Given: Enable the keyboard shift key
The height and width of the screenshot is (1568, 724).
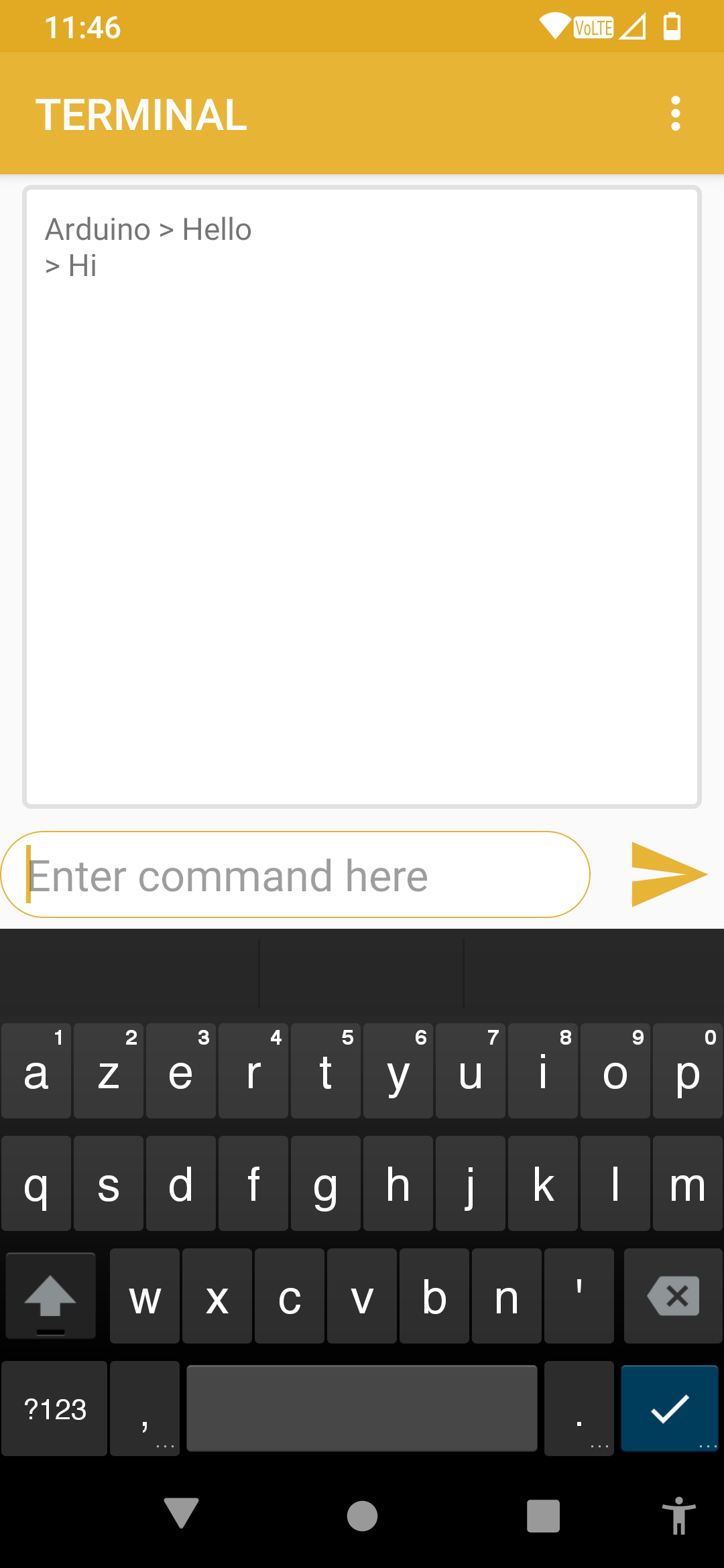Looking at the screenshot, I should coord(51,1296).
